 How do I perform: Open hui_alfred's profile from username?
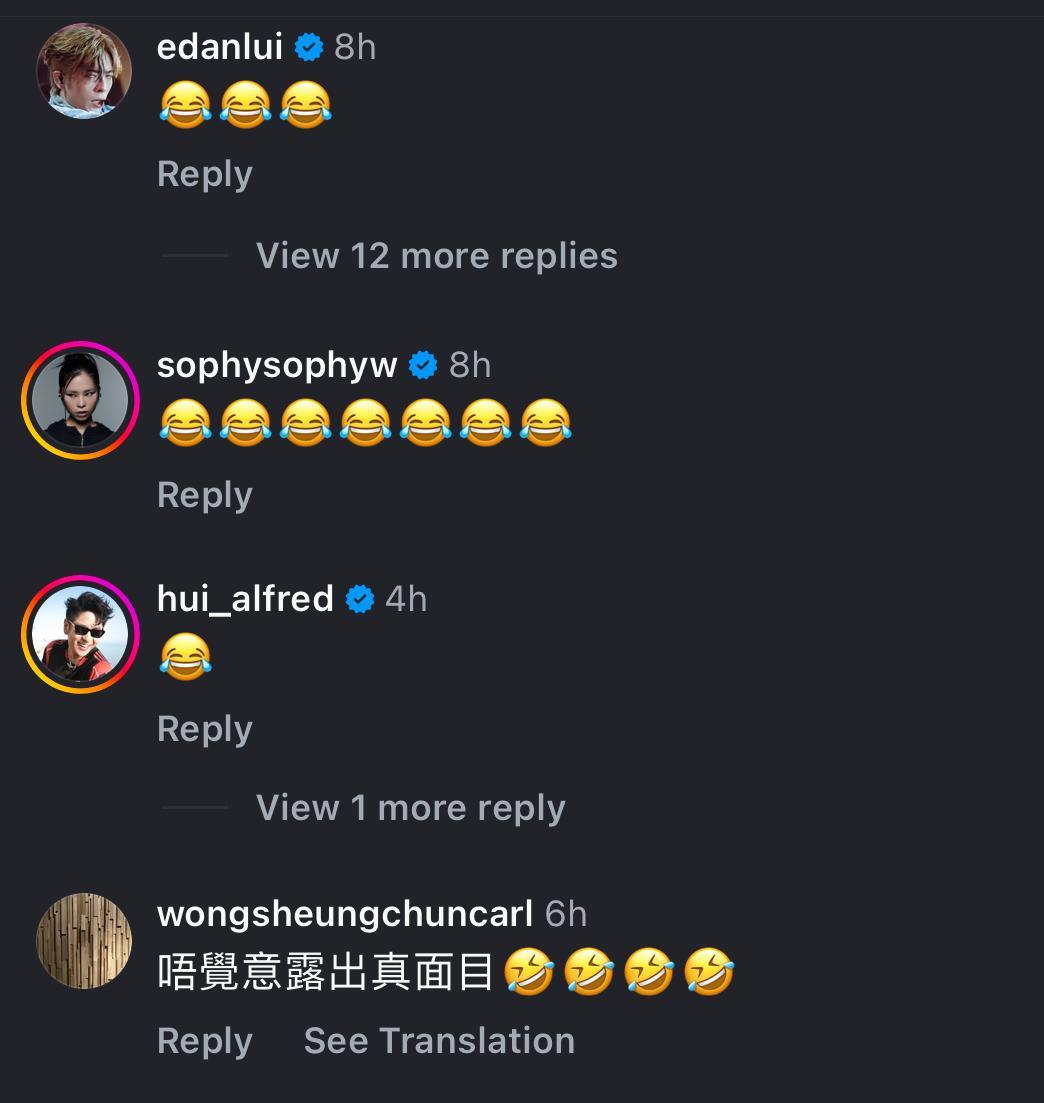[x=245, y=598]
